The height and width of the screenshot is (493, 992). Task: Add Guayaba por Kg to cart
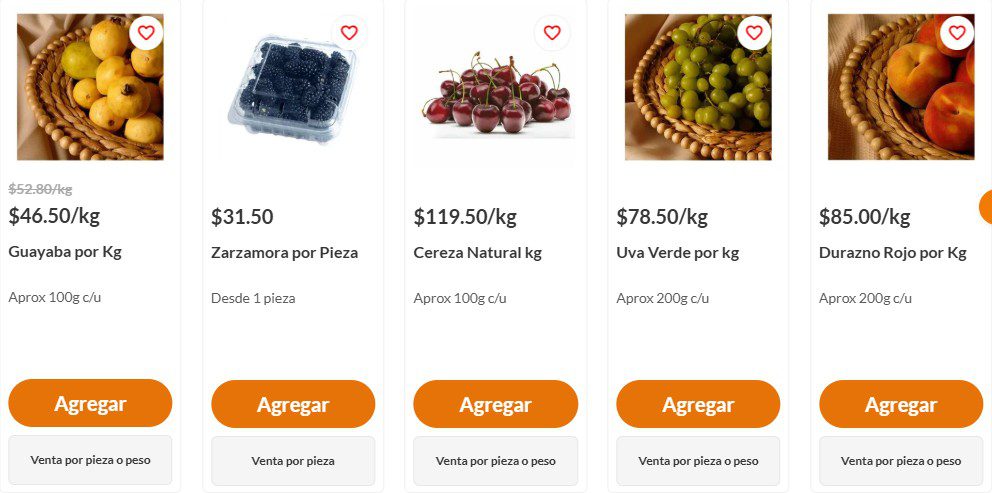[90, 404]
